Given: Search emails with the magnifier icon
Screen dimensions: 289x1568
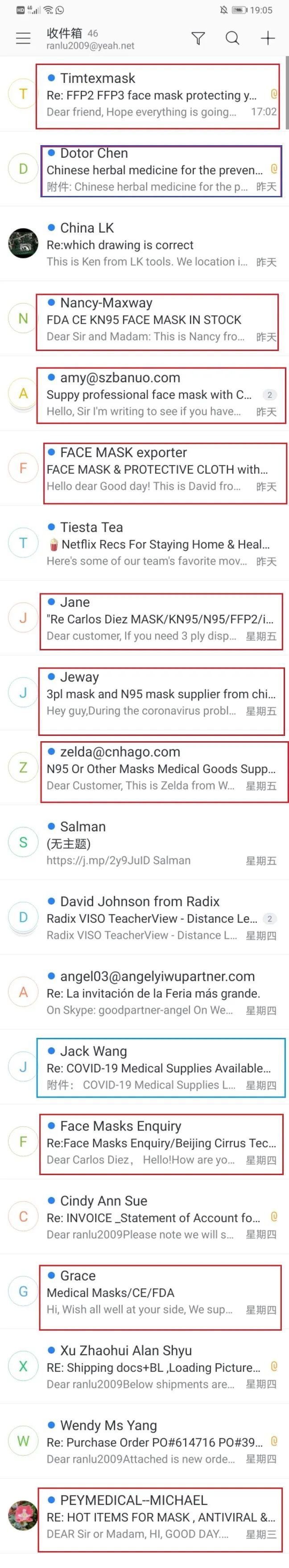Looking at the screenshot, I should coord(232,38).
